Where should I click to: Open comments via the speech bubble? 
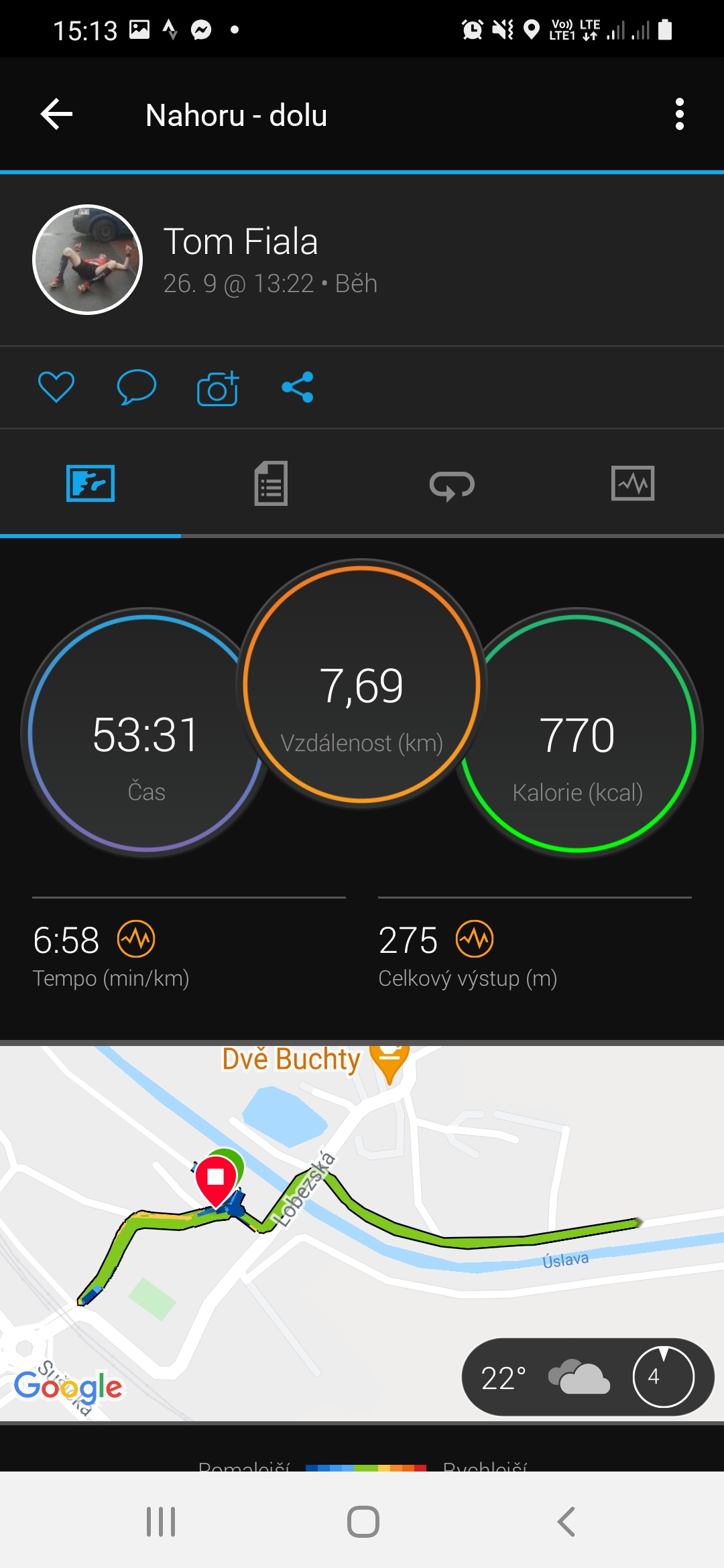pos(137,387)
